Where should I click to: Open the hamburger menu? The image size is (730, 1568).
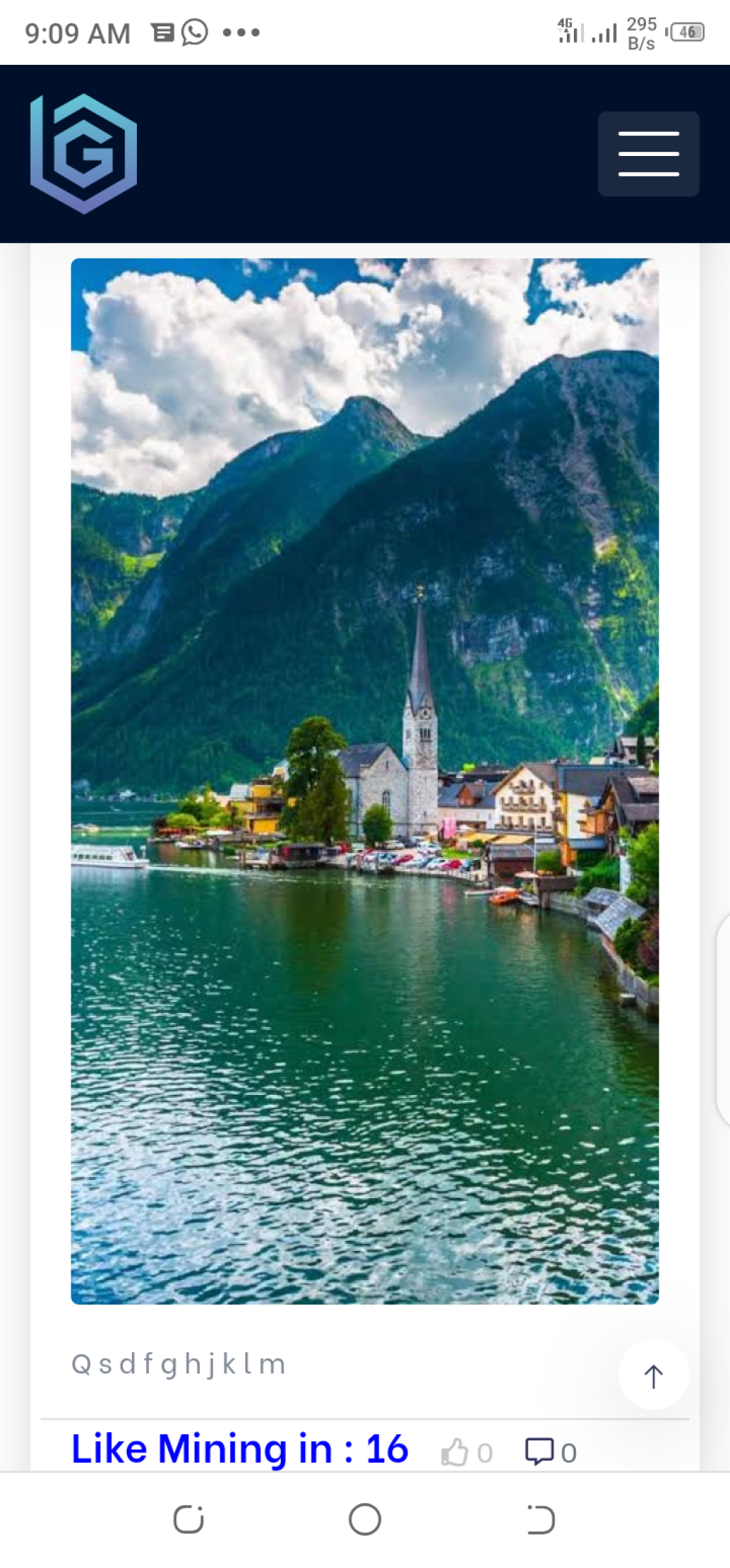648,153
